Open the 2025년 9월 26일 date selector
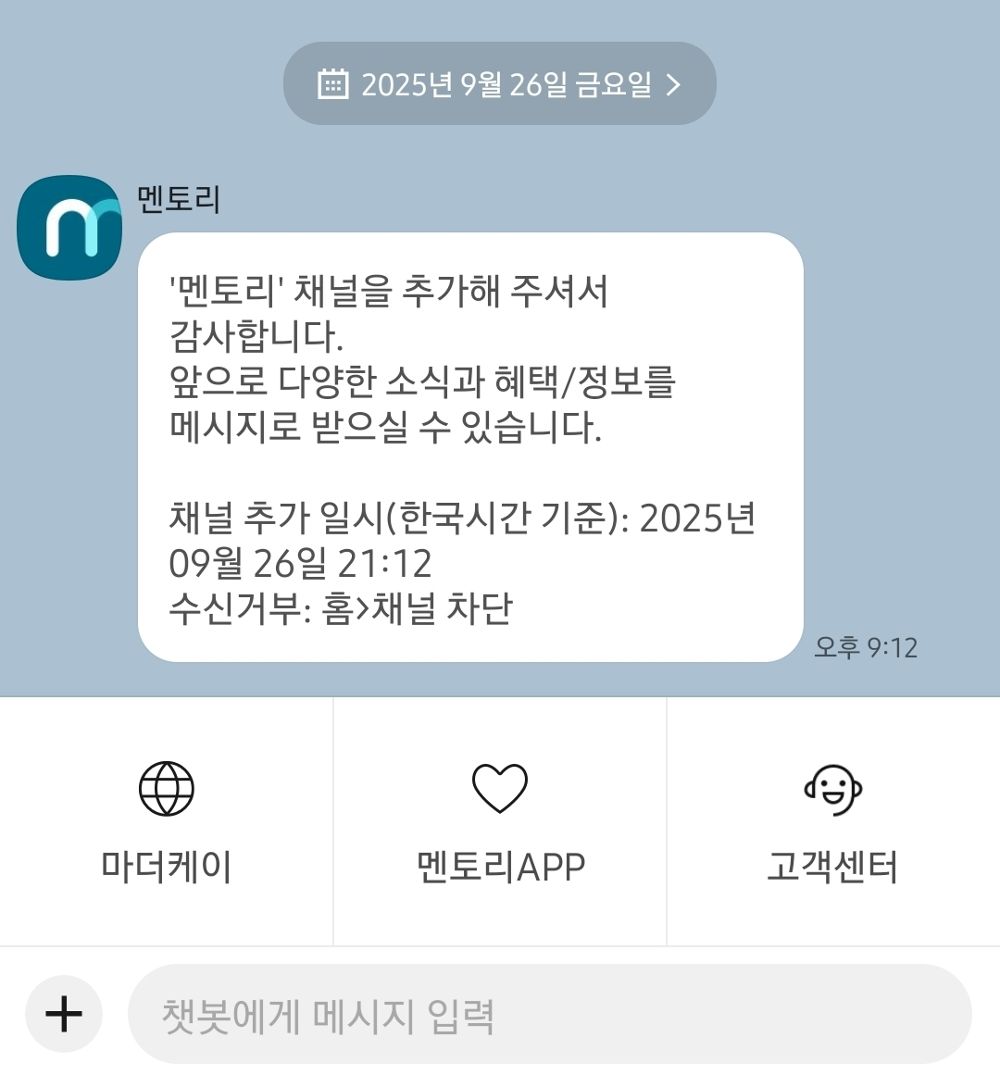This screenshot has width=1000, height=1080. coord(500,84)
